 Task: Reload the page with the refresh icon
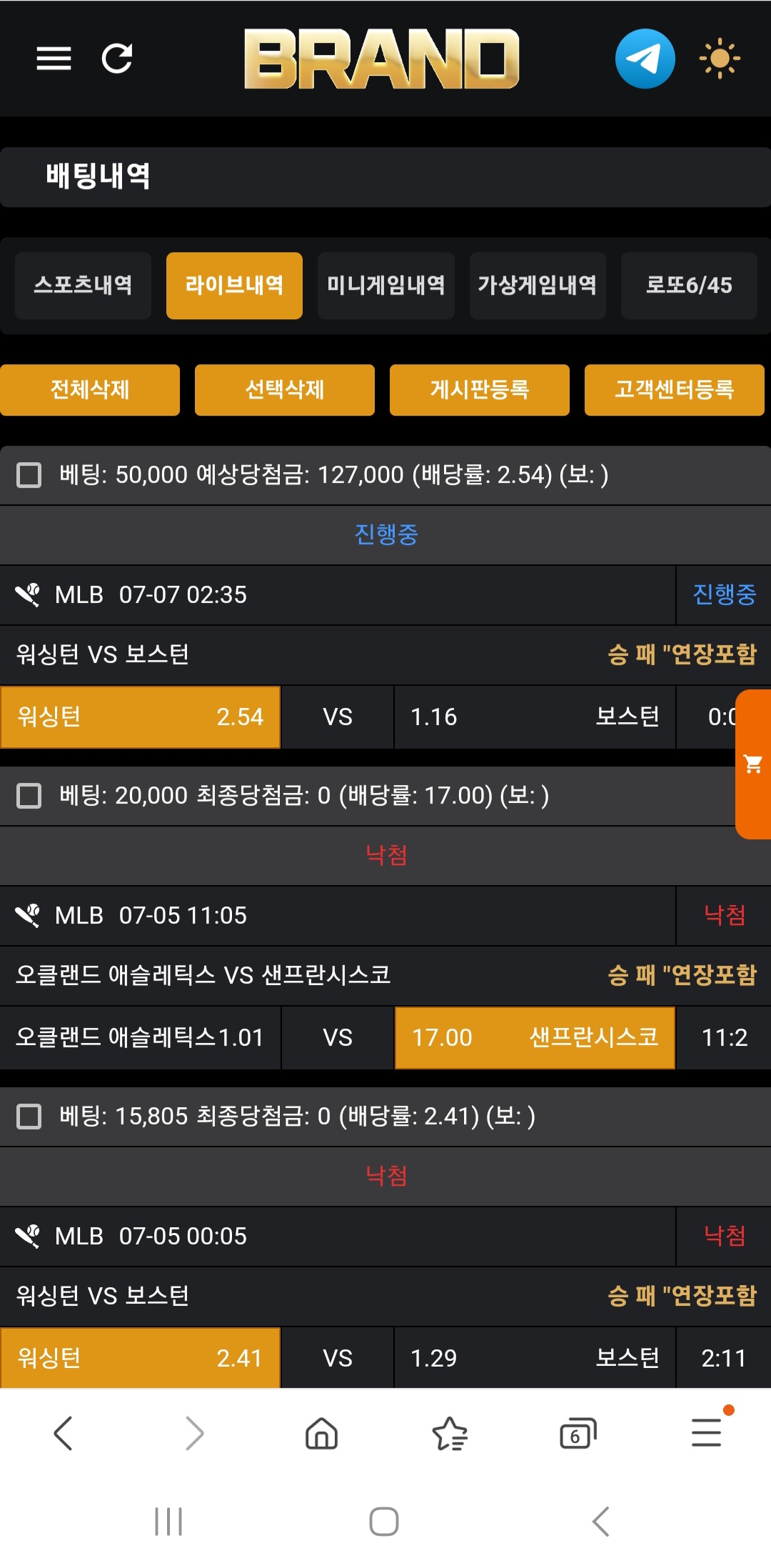coord(117,59)
